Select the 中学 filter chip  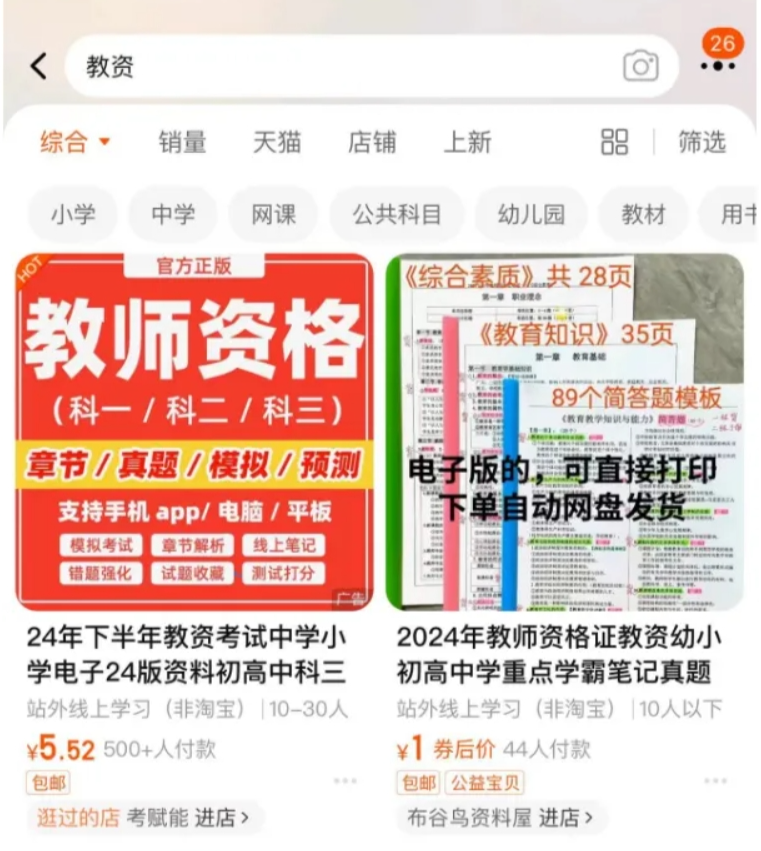(173, 214)
